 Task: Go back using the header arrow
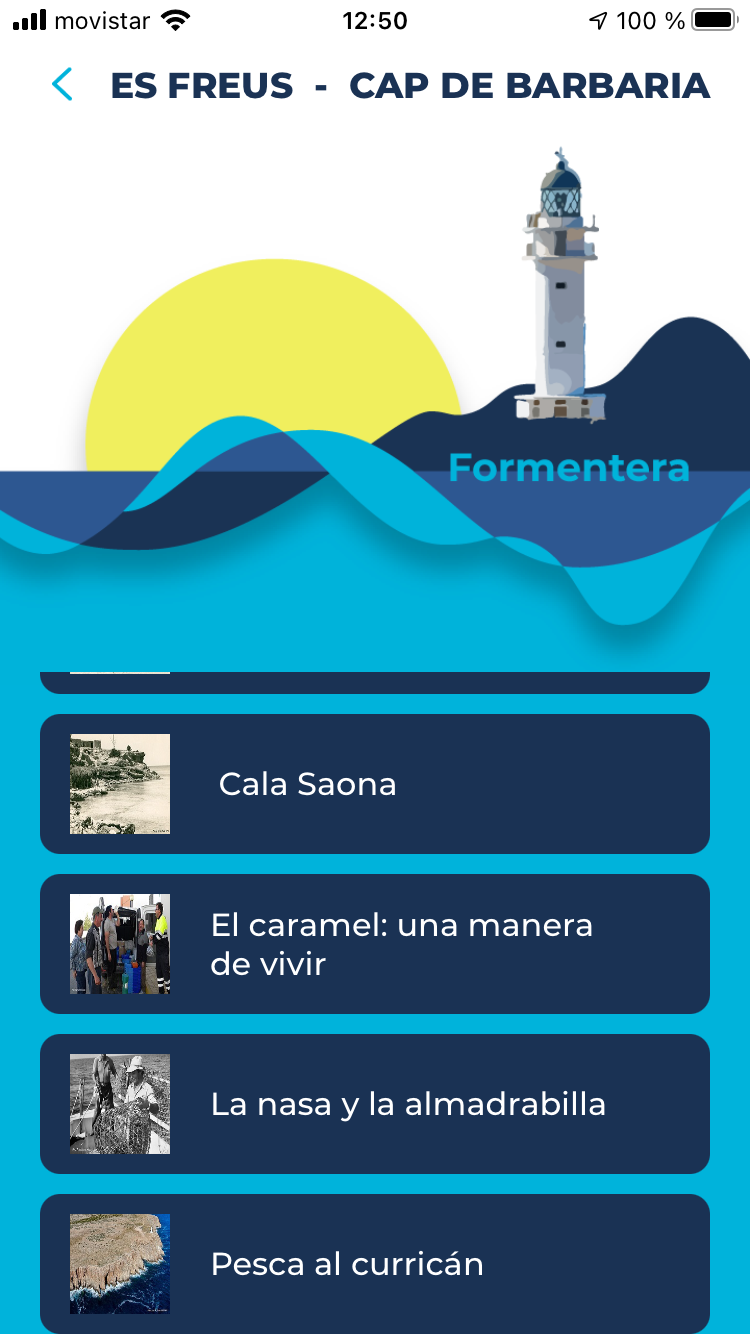(62, 85)
